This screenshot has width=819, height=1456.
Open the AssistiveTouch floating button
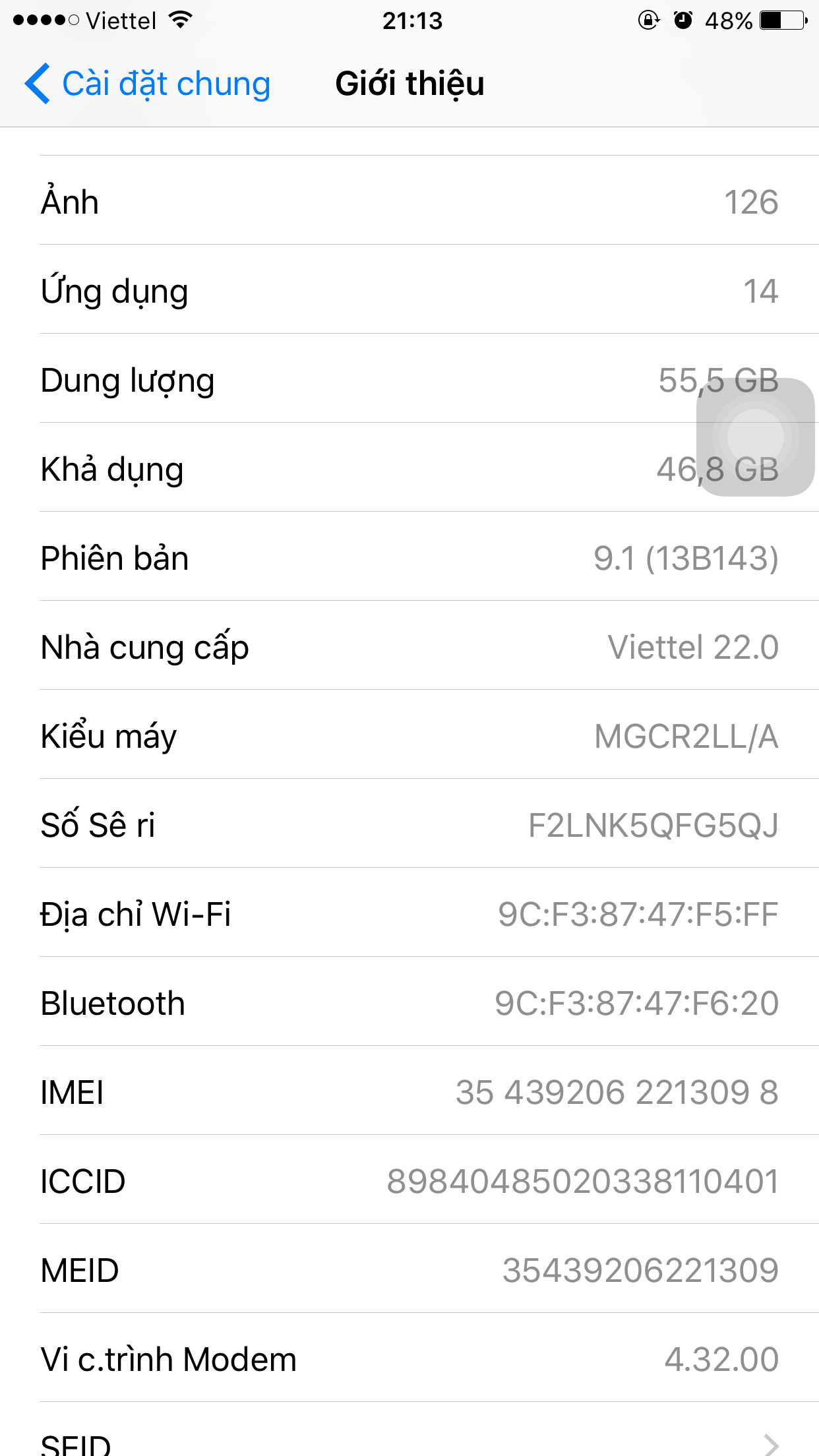click(755, 437)
